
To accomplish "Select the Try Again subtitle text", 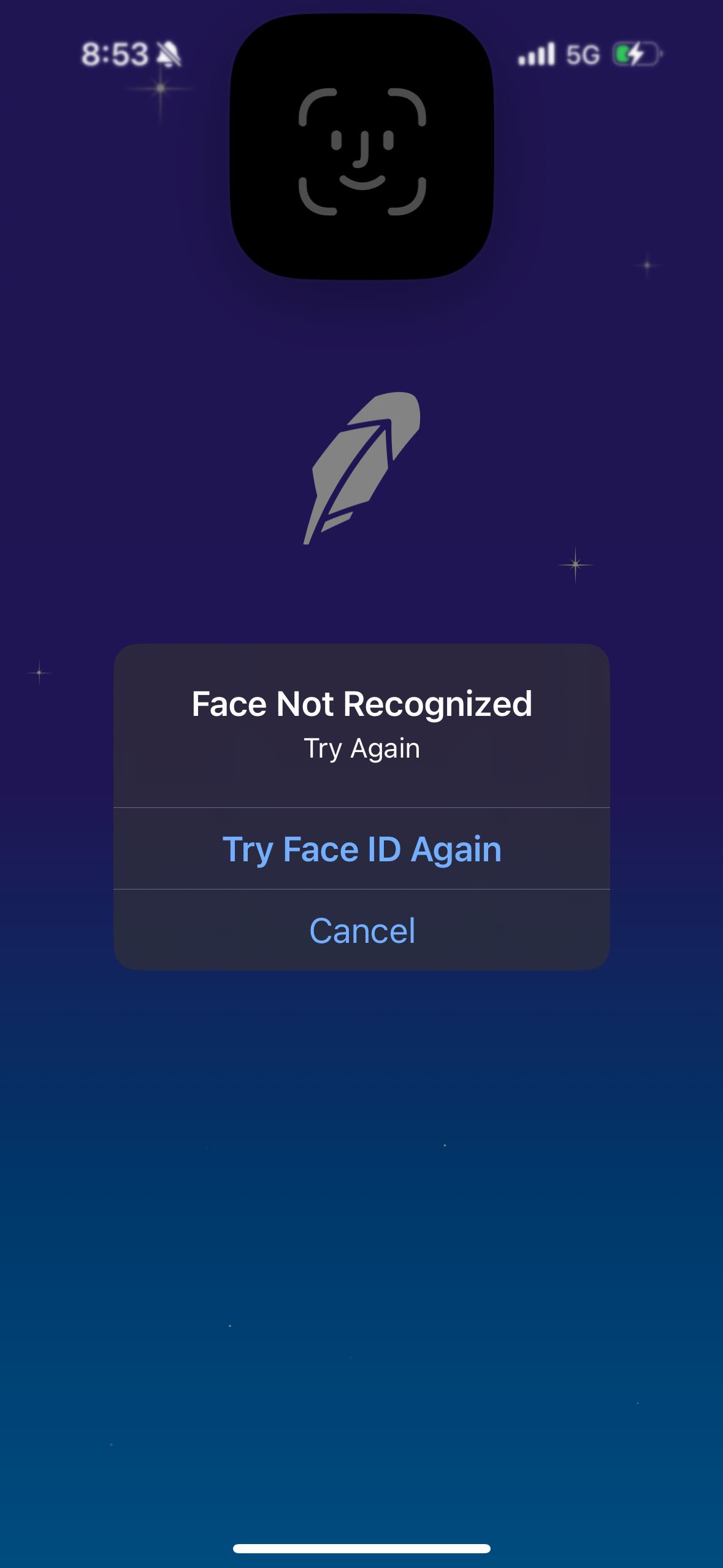I will point(362,747).
